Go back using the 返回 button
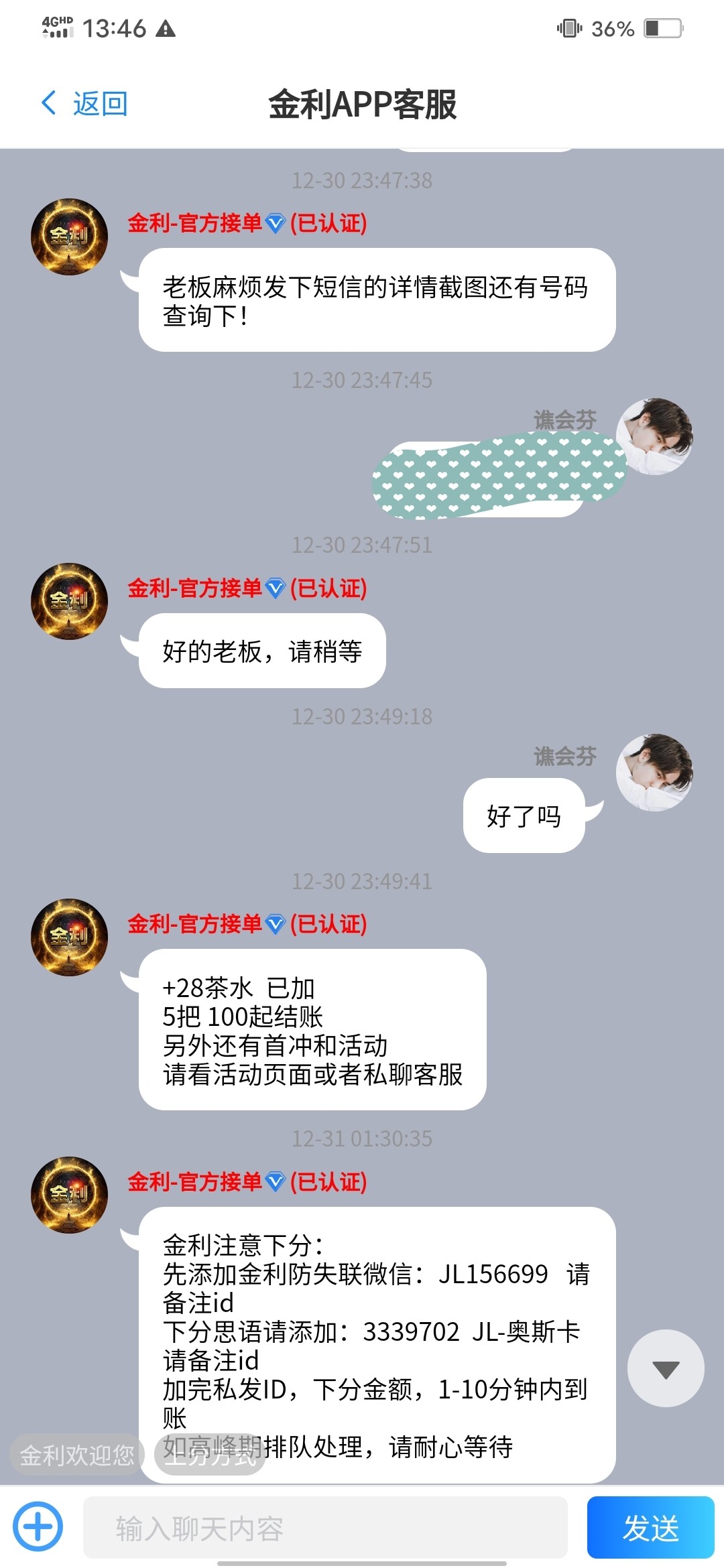 (84, 104)
